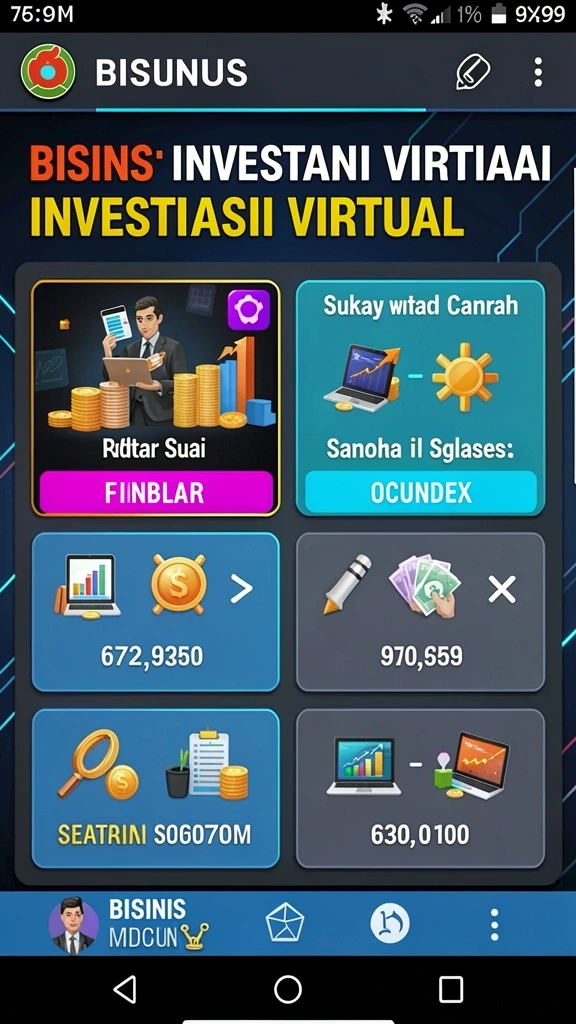The width and height of the screenshot is (576, 1024).
Task: Open the SEATRINI S06070M card
Action: [x=155, y=788]
